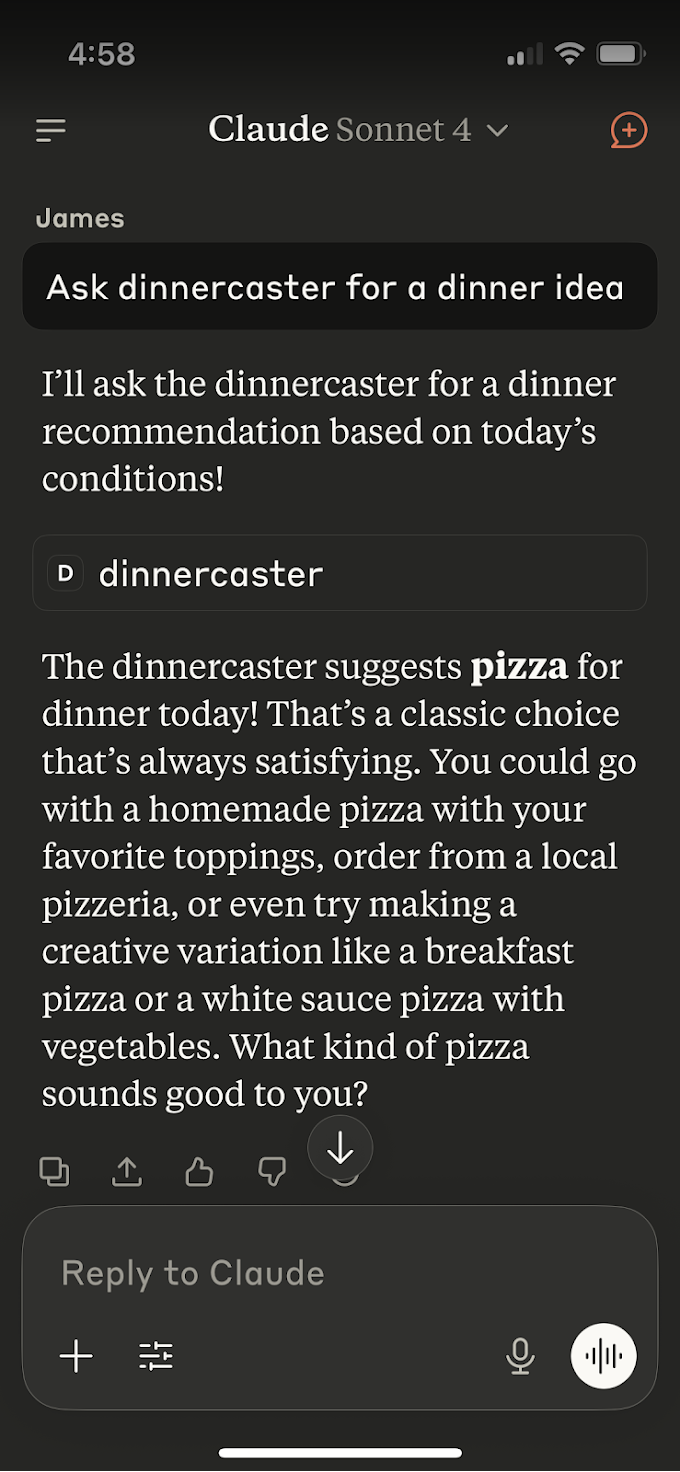The width and height of the screenshot is (680, 1472).
Task: Start a new chat
Action: [628, 130]
